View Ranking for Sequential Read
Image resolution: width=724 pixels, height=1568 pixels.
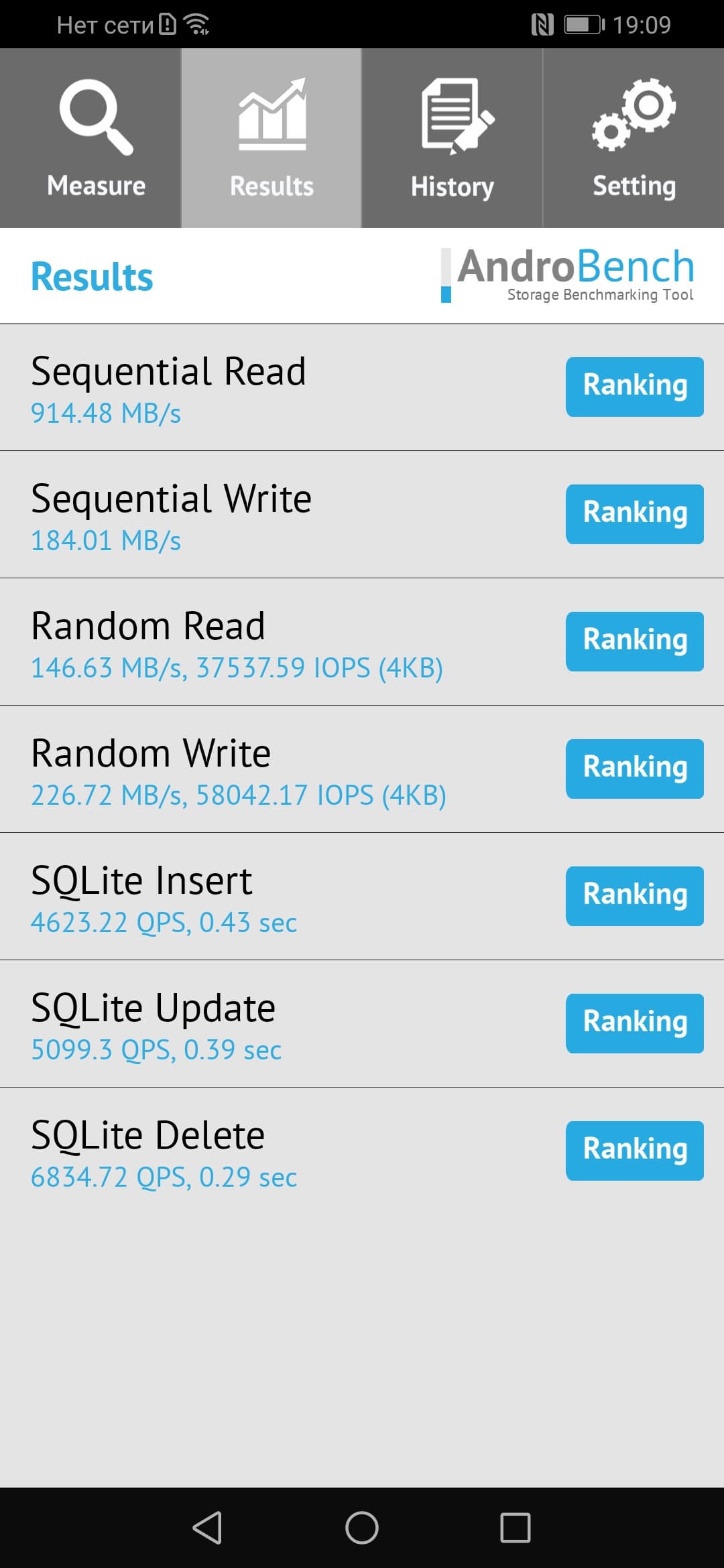pyautogui.click(x=635, y=387)
